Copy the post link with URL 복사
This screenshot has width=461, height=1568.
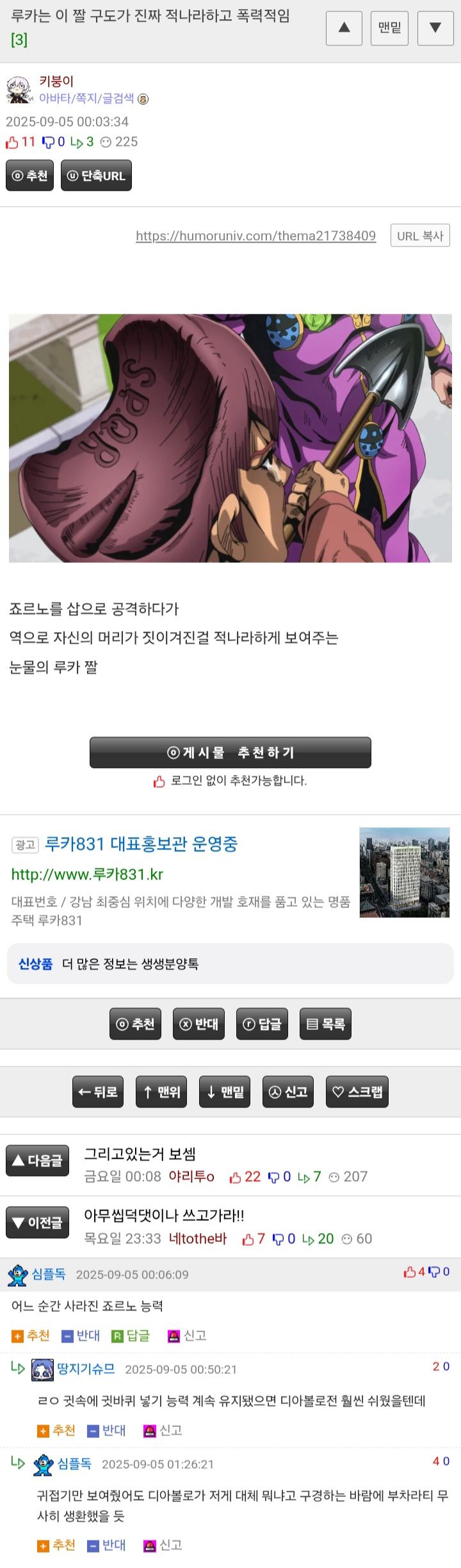pos(420,235)
